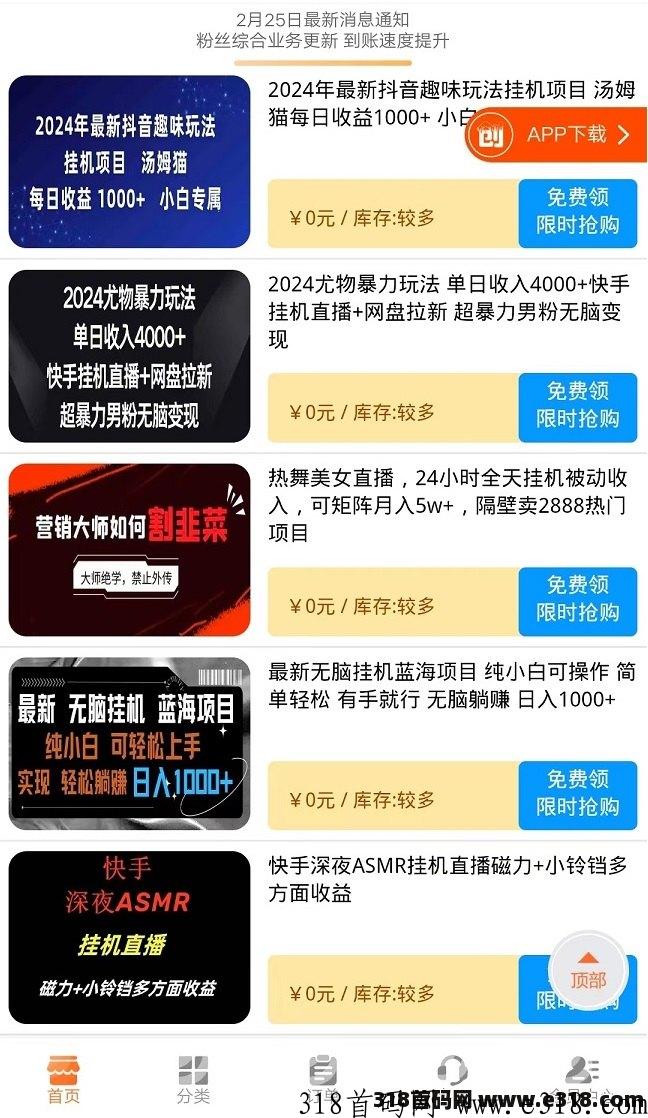The image size is (648, 1118).
Task: Open the APP下载 download banner
Action: 556,135
